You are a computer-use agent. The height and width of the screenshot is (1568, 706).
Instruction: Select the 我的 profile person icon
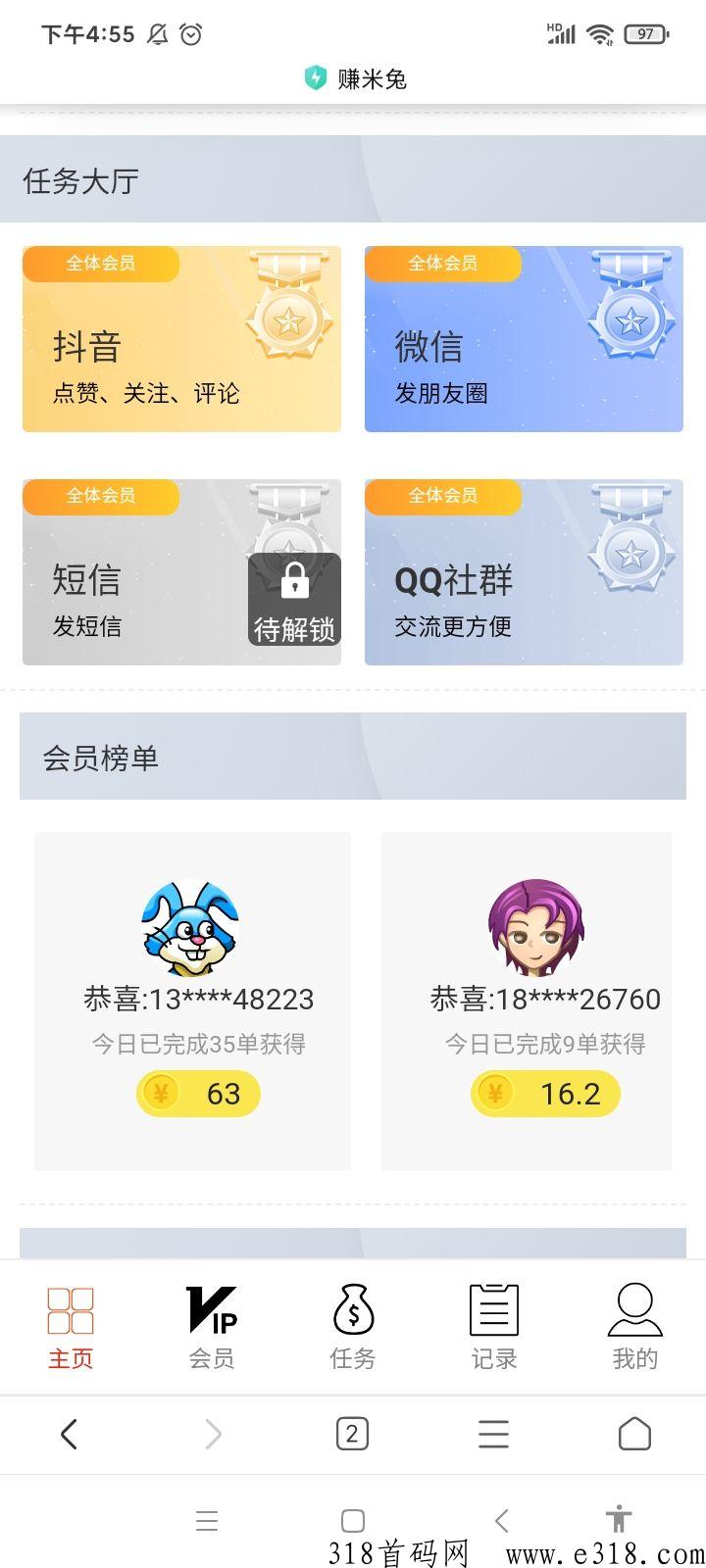coord(634,1308)
